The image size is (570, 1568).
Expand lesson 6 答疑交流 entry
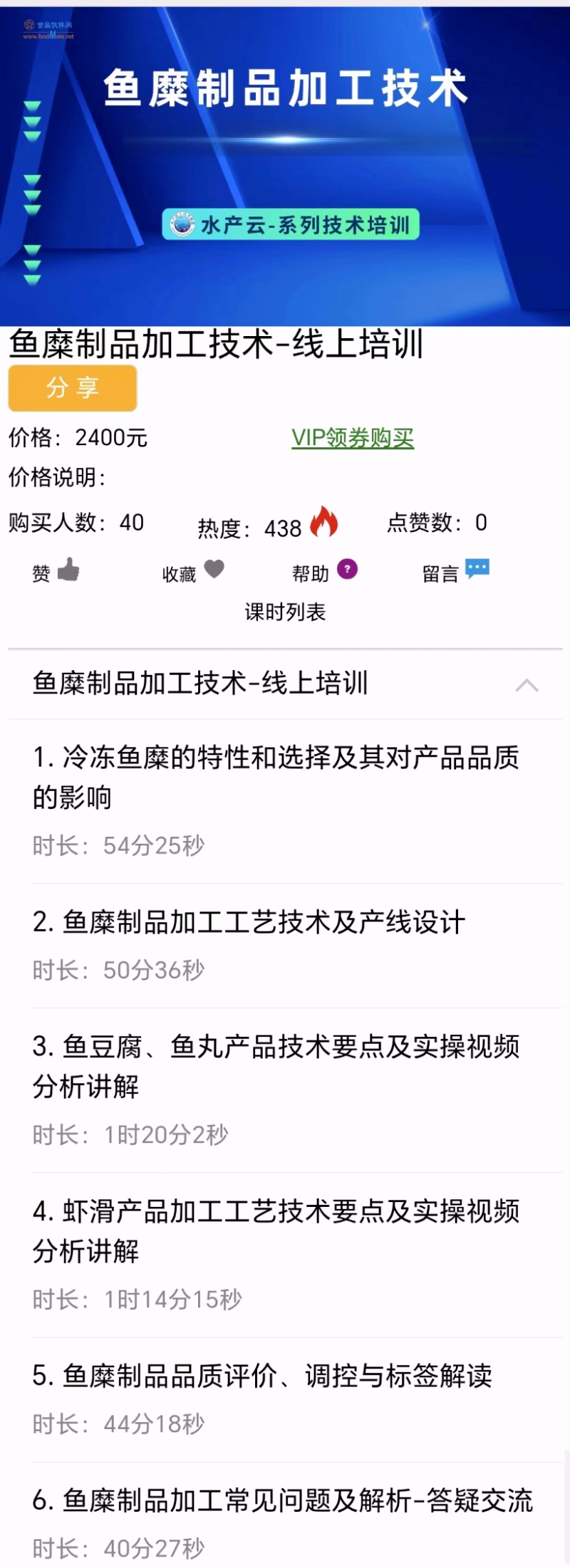pyautogui.click(x=285, y=1500)
